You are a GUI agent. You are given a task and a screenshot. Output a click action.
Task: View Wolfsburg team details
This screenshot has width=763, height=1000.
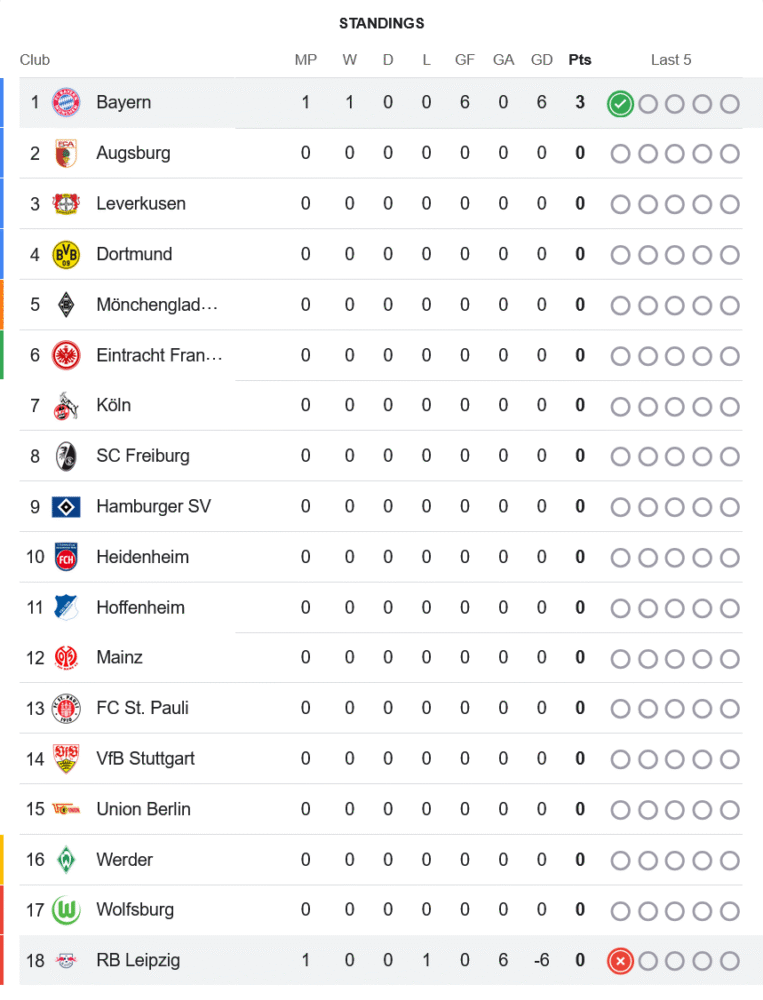point(134,910)
